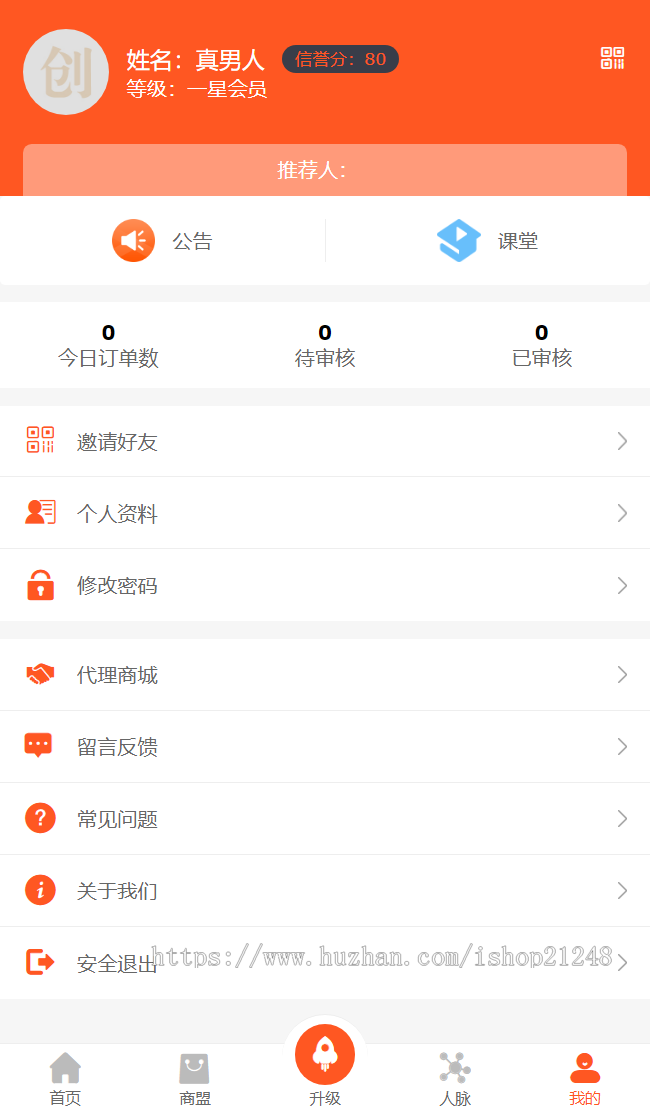Tap the profile avatar
Screen dimensions: 650x1114
click(66, 72)
